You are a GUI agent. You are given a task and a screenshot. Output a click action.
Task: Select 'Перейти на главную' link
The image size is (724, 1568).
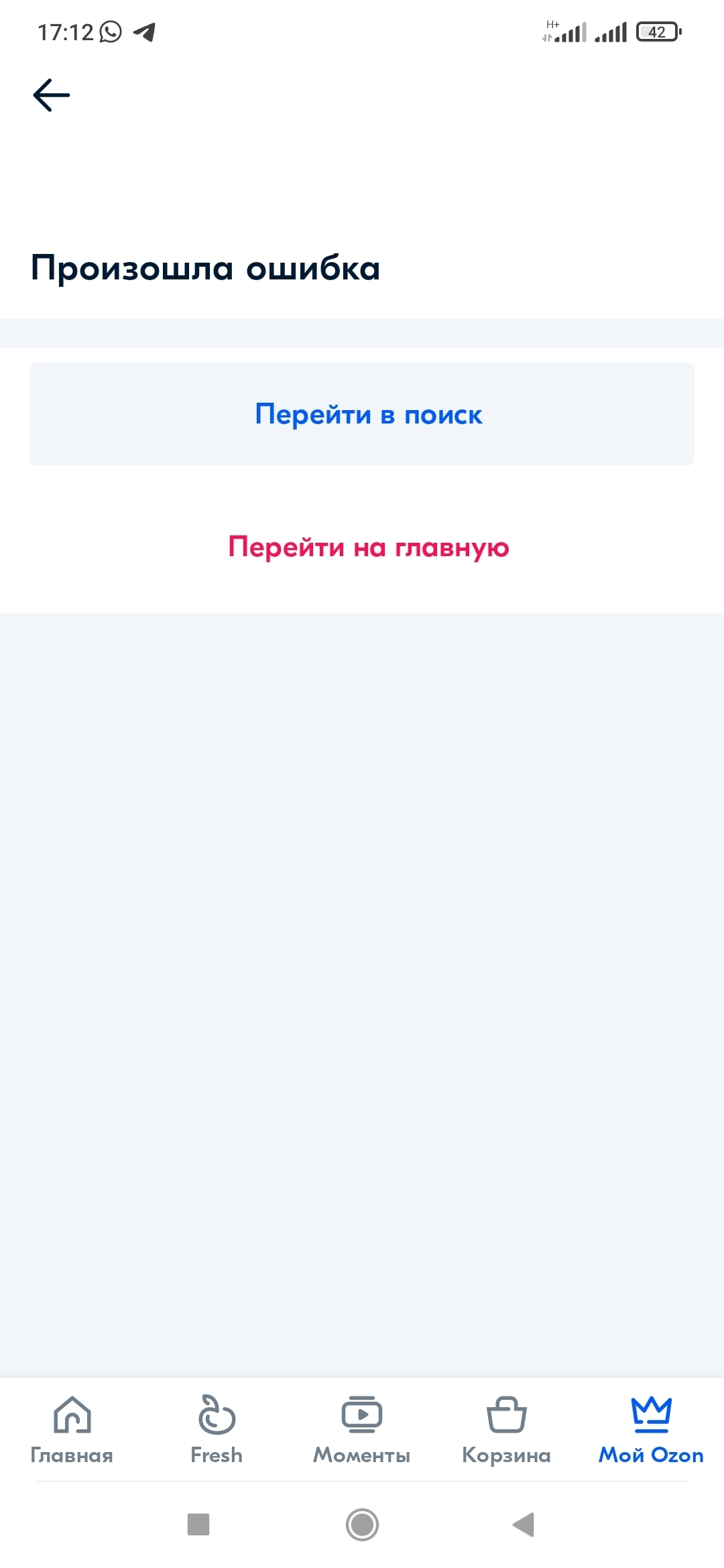click(369, 547)
